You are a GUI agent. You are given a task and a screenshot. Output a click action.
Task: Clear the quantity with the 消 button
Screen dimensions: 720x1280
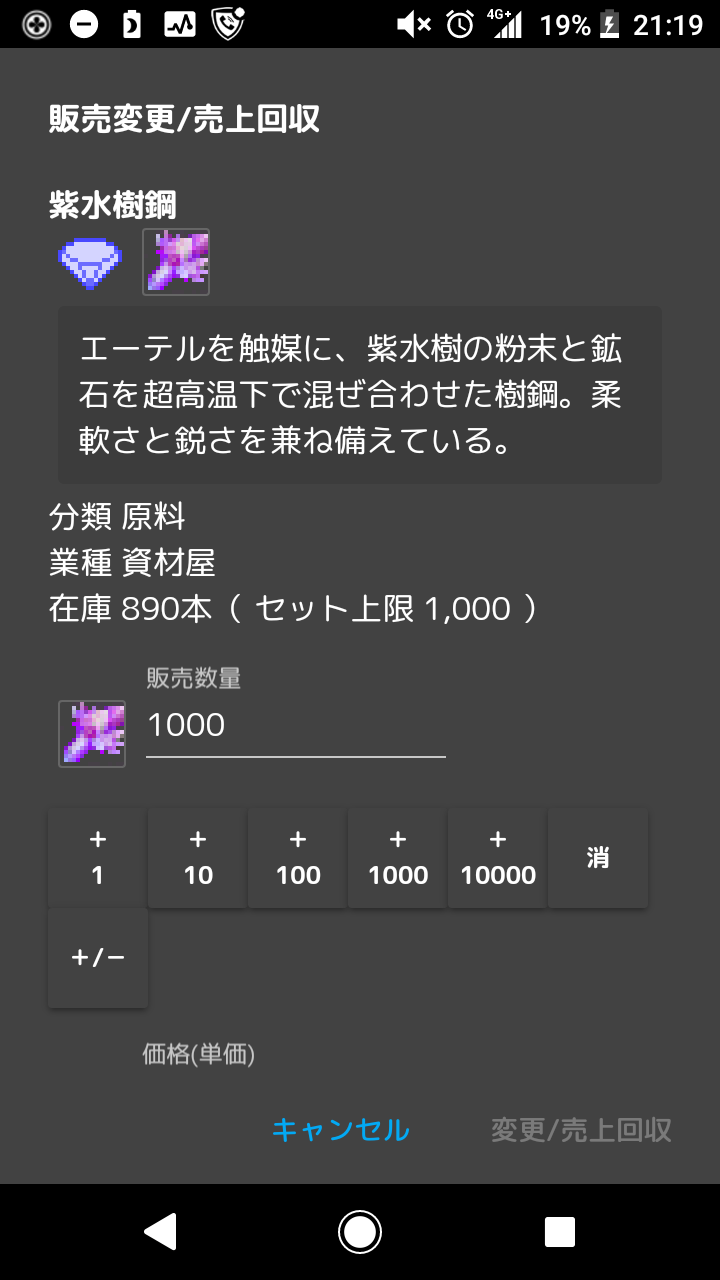click(598, 858)
